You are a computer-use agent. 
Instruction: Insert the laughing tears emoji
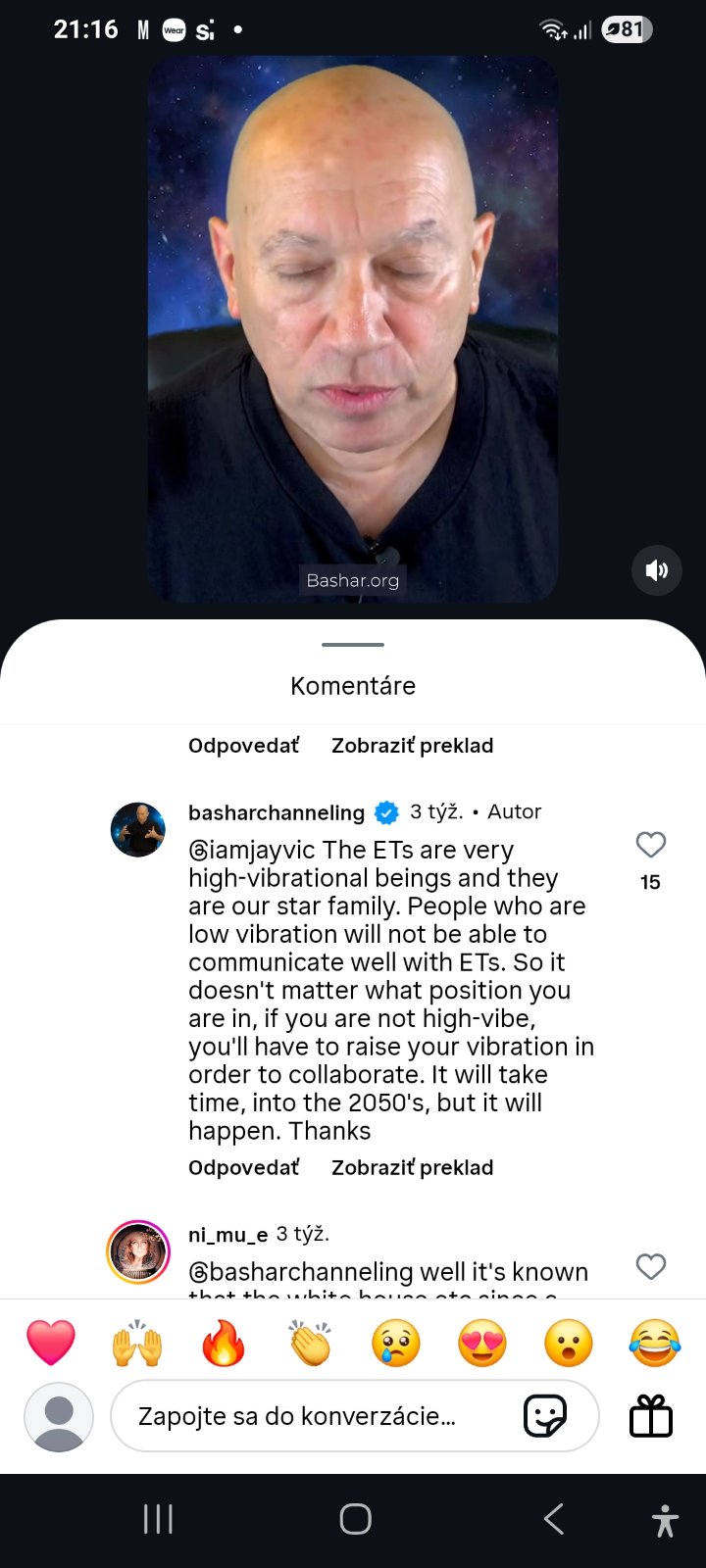coord(655,1343)
